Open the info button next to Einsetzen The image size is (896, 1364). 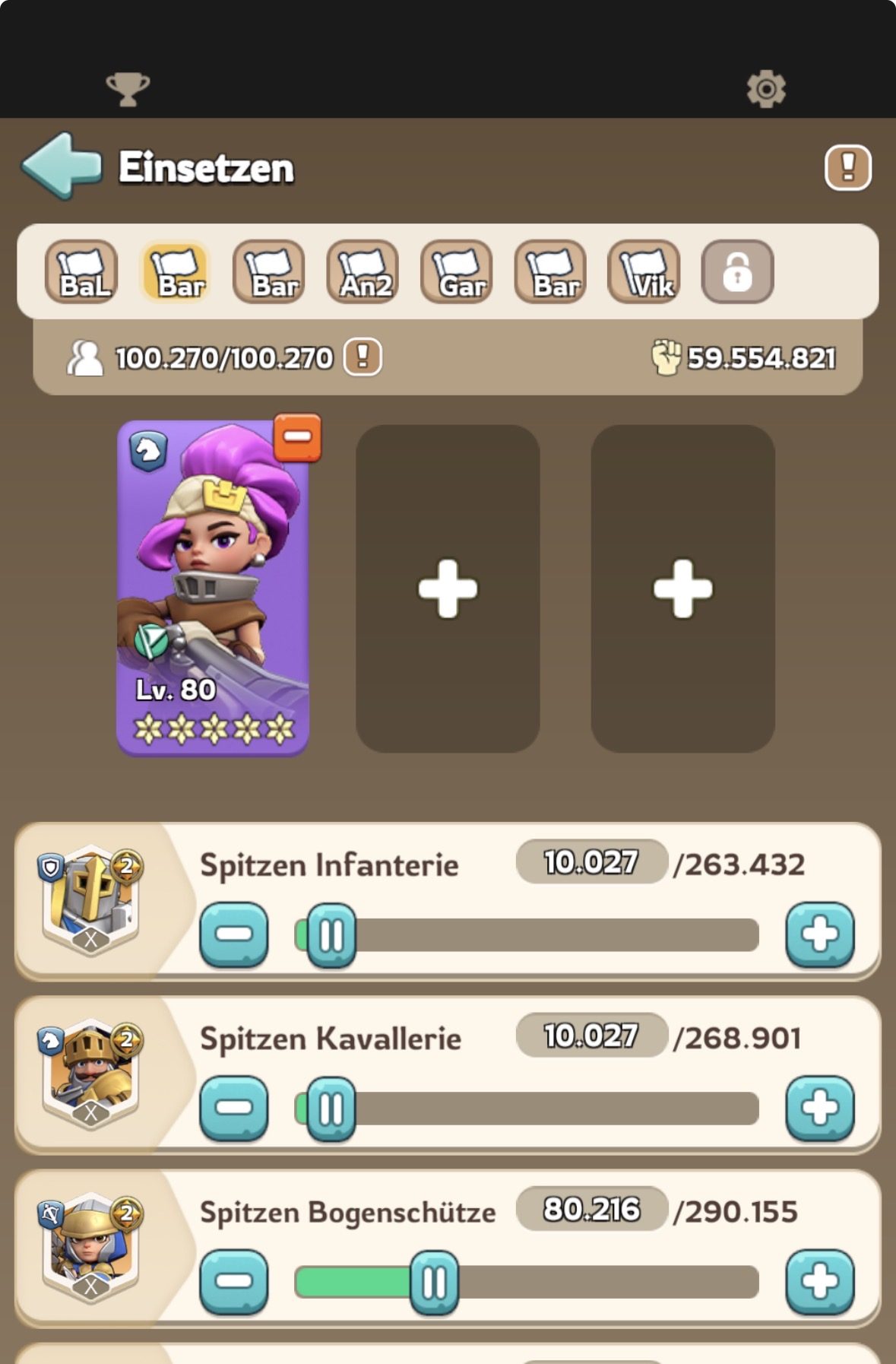847,167
